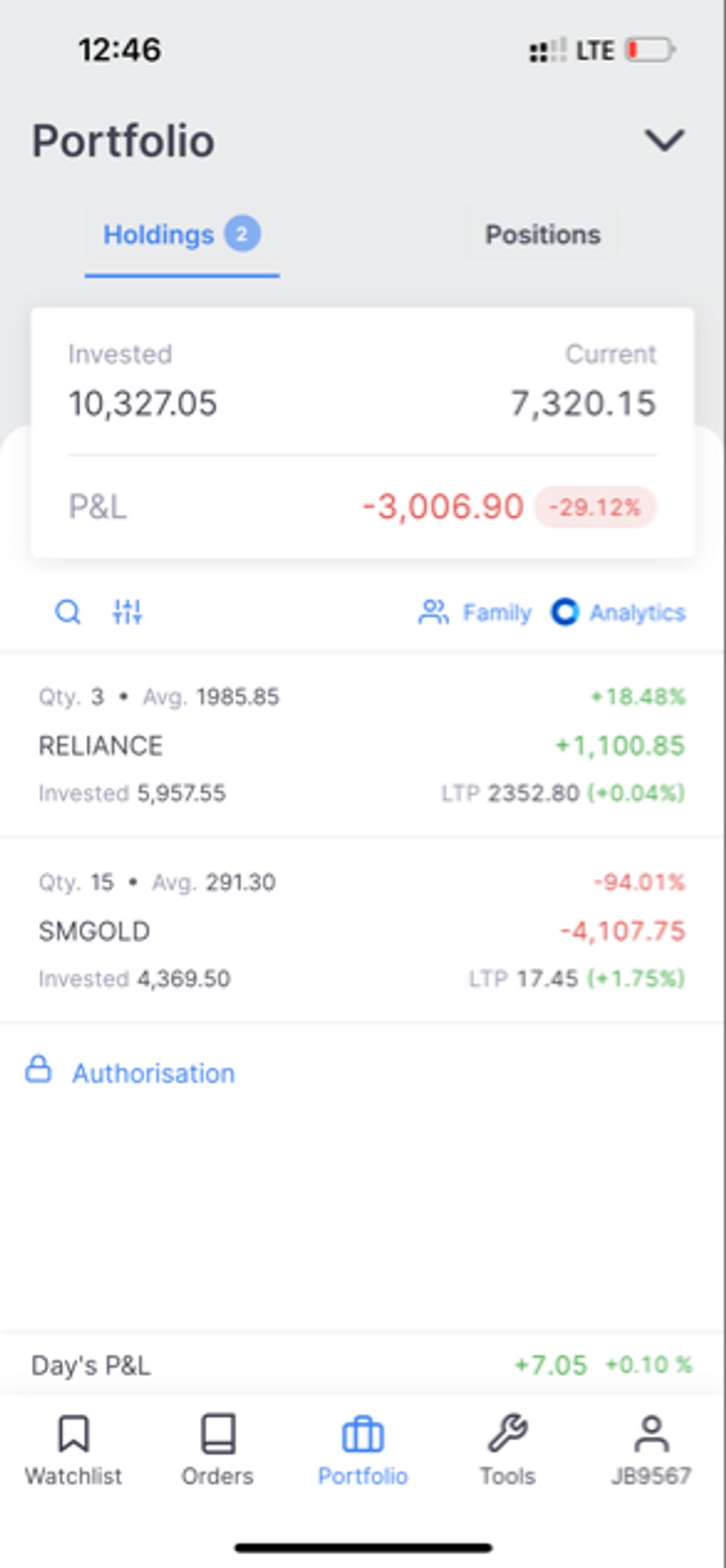The image size is (726, 1568).
Task: Open Family portfolio view
Action: click(x=475, y=612)
